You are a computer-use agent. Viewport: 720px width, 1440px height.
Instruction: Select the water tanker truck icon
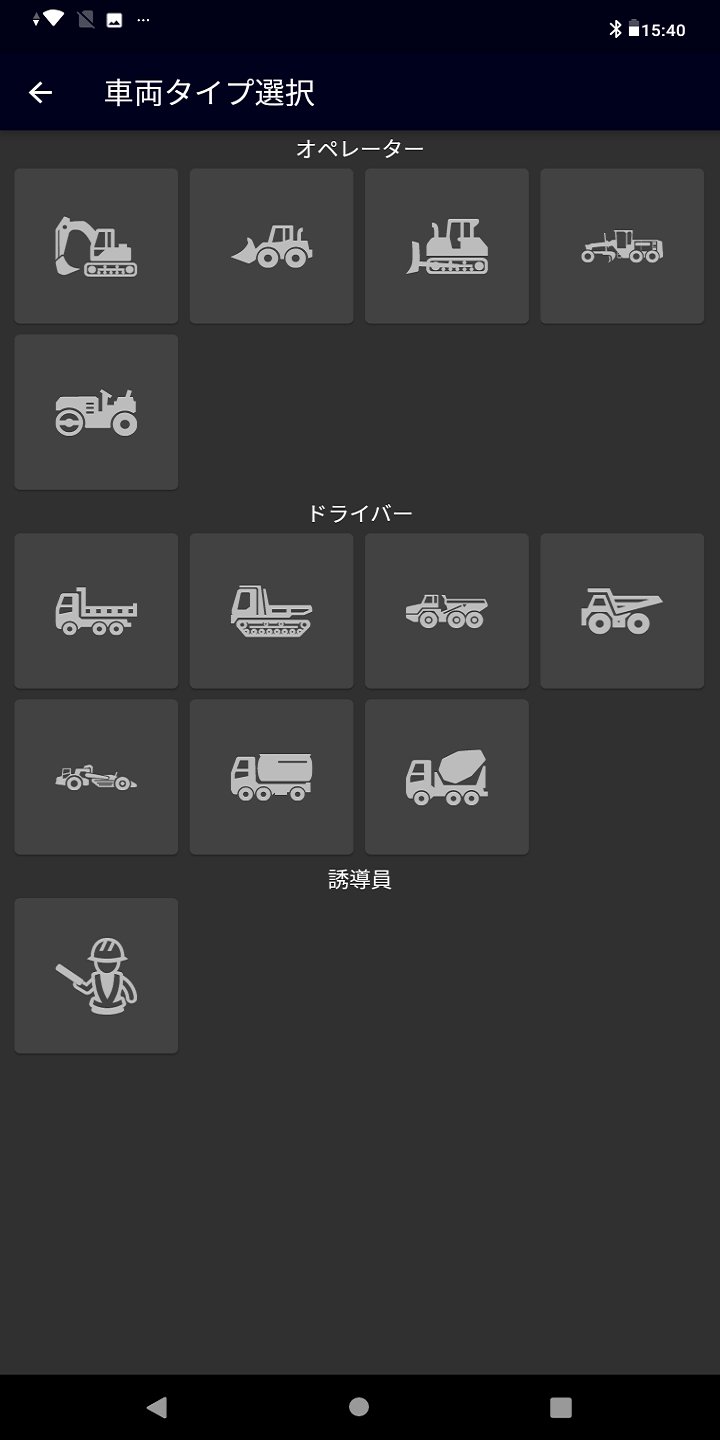(271, 776)
